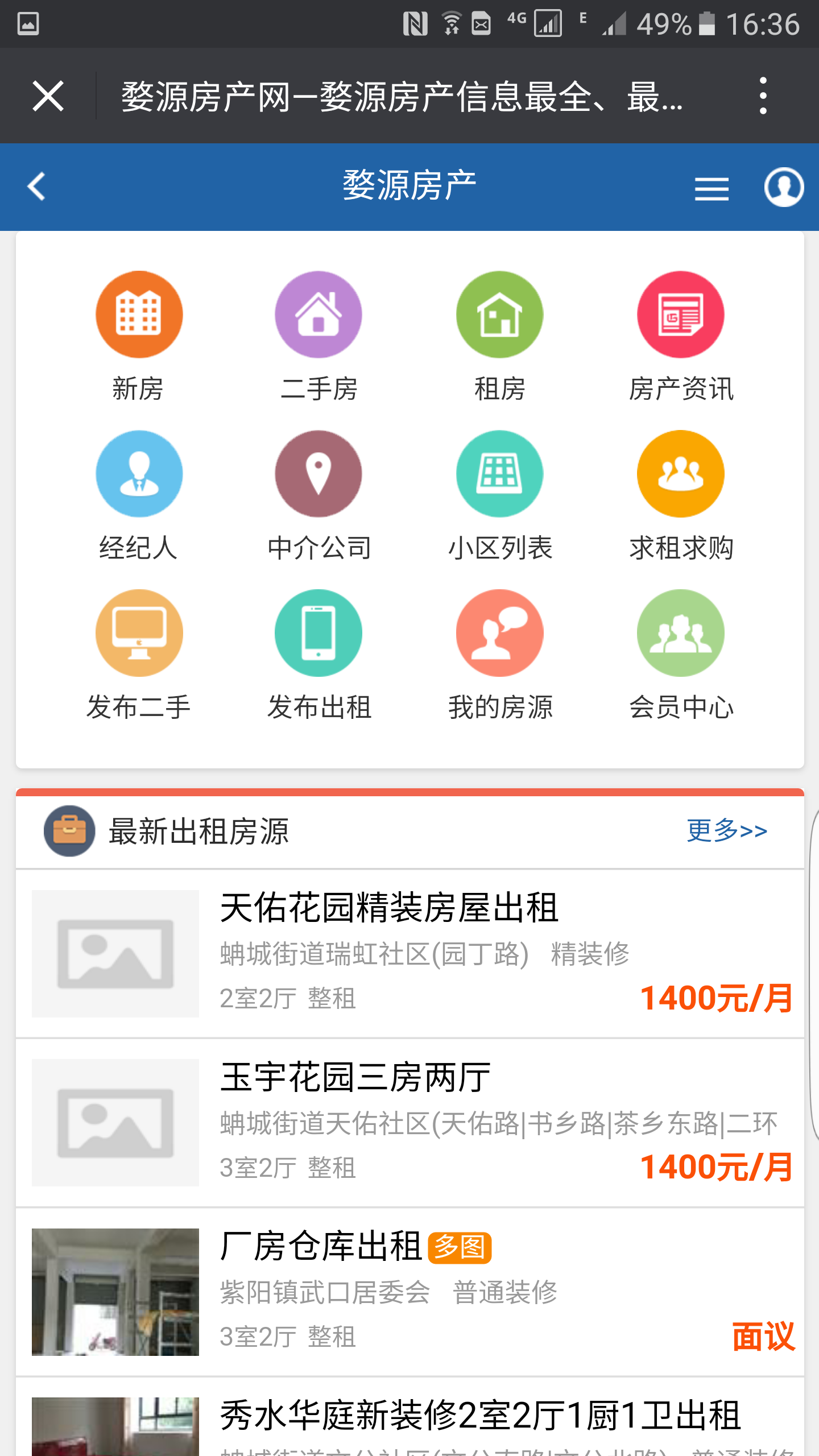Go to 求租求购 wanted listings
The image size is (819, 1456).
click(680, 495)
